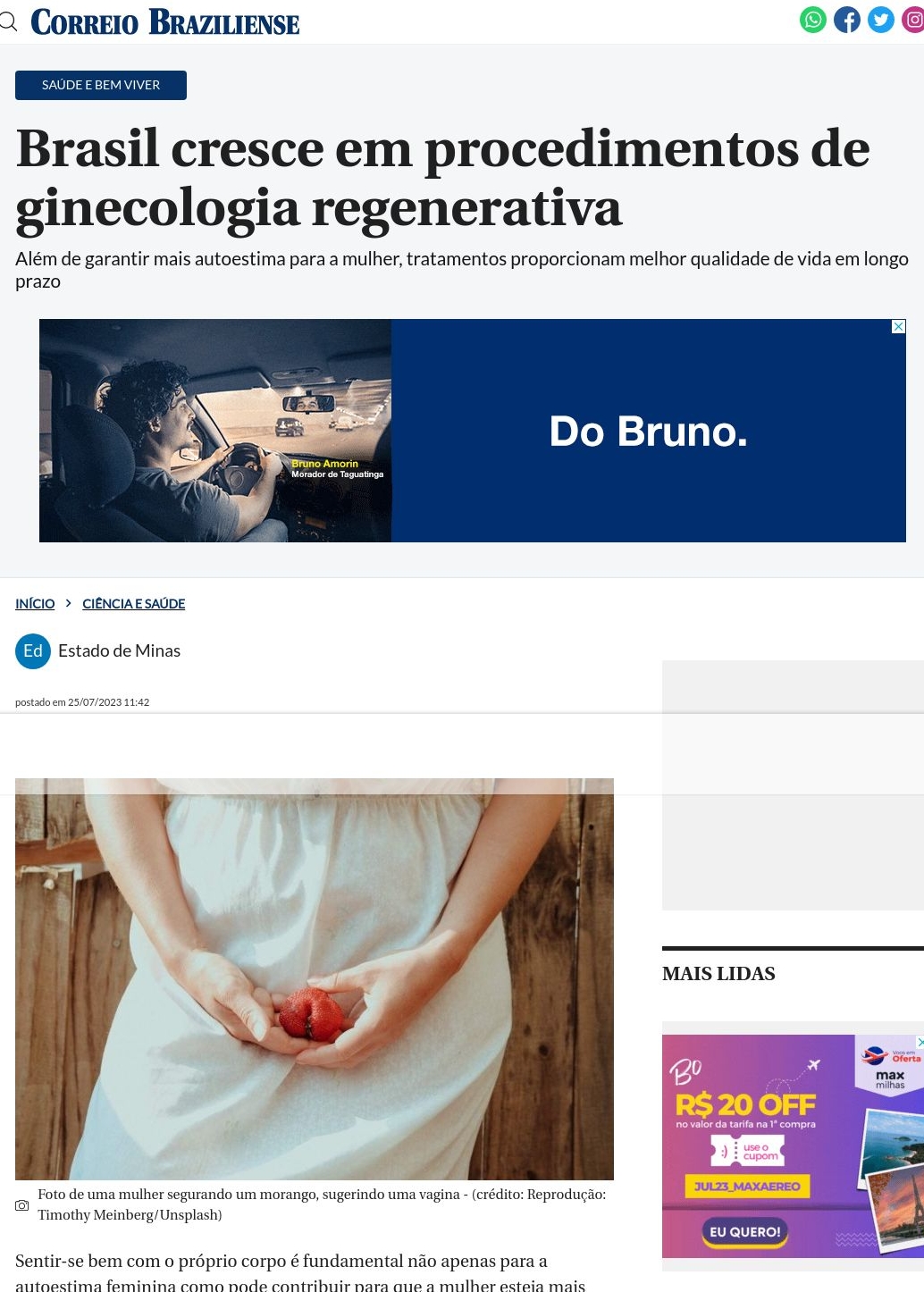The height and width of the screenshot is (1292, 924).
Task: Tap the Eu Quero button
Action: pyautogui.click(x=744, y=1231)
